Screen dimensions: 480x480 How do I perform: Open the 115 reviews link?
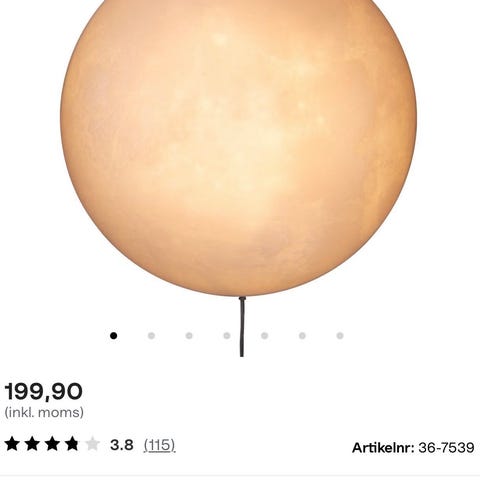(159, 445)
